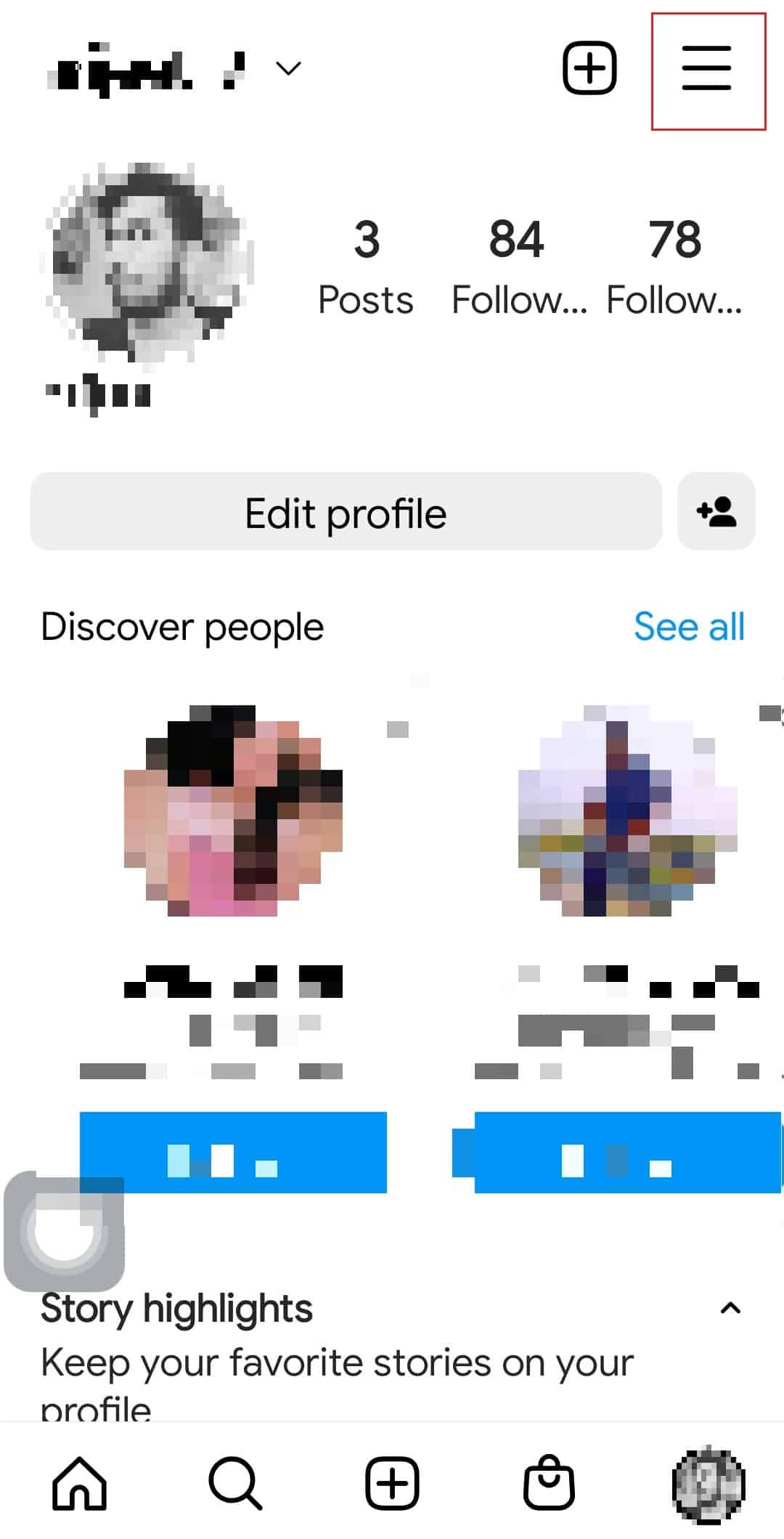Open the hamburger menu
Viewport: 784px width, 1539px height.
click(x=706, y=69)
